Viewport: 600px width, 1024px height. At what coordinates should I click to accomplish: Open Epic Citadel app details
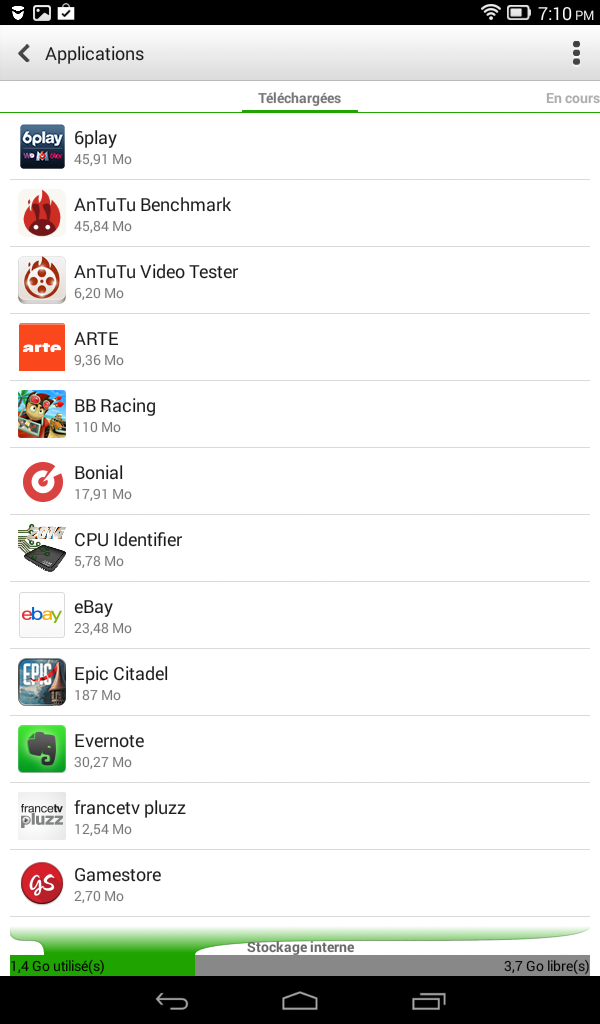(300, 683)
